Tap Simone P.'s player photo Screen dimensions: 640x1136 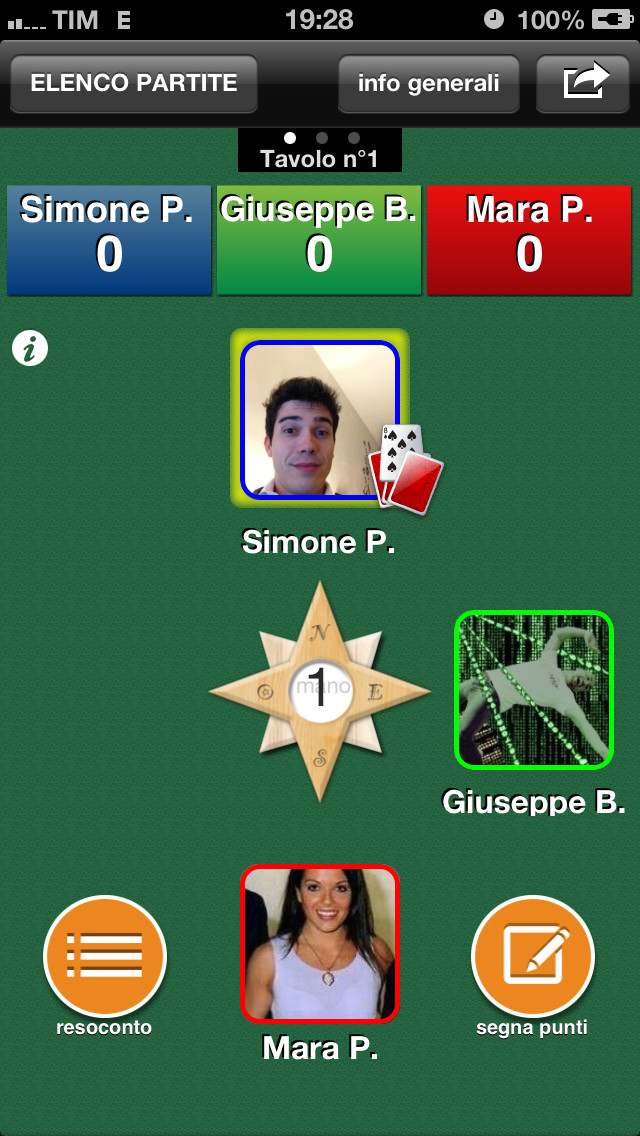[x=320, y=419]
